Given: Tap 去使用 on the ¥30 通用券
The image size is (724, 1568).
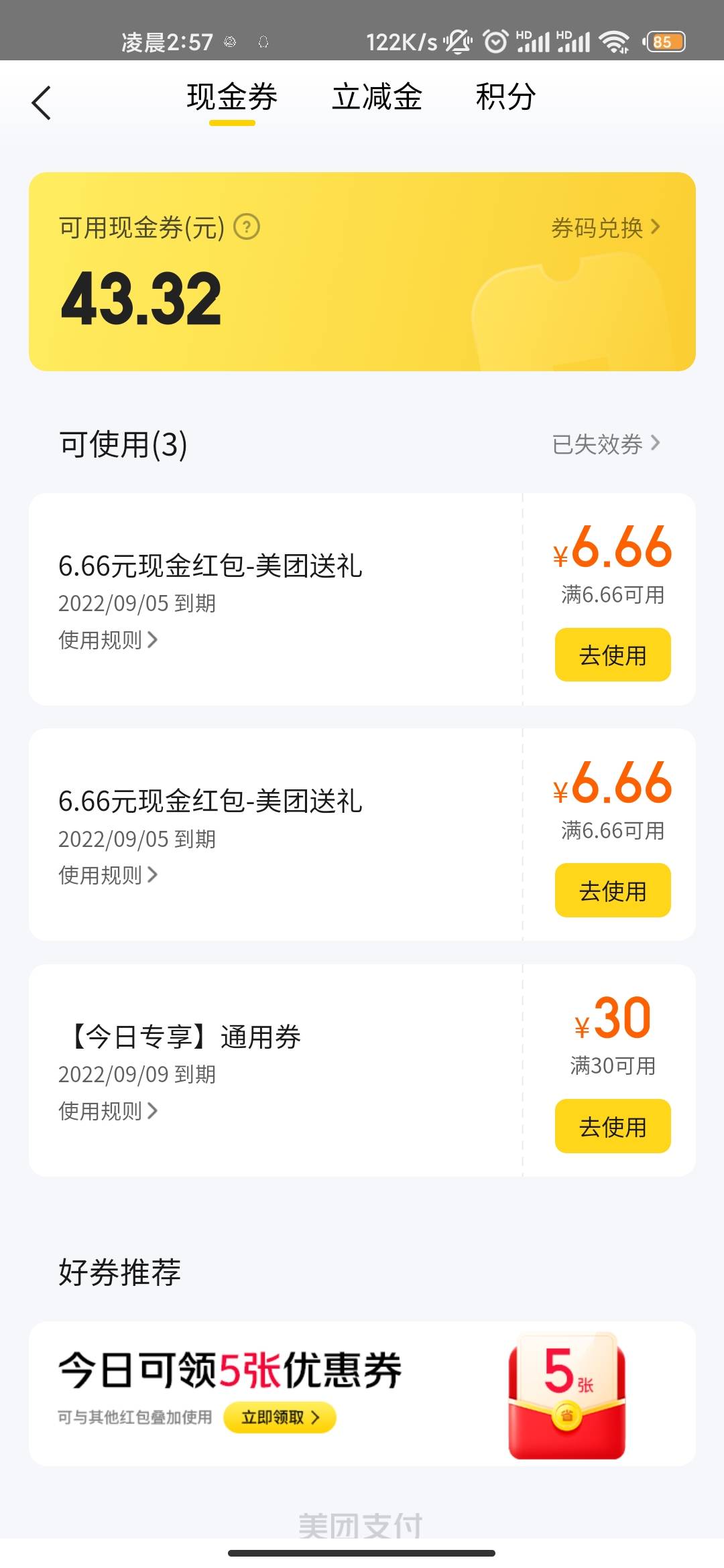Looking at the screenshot, I should 612,1126.
